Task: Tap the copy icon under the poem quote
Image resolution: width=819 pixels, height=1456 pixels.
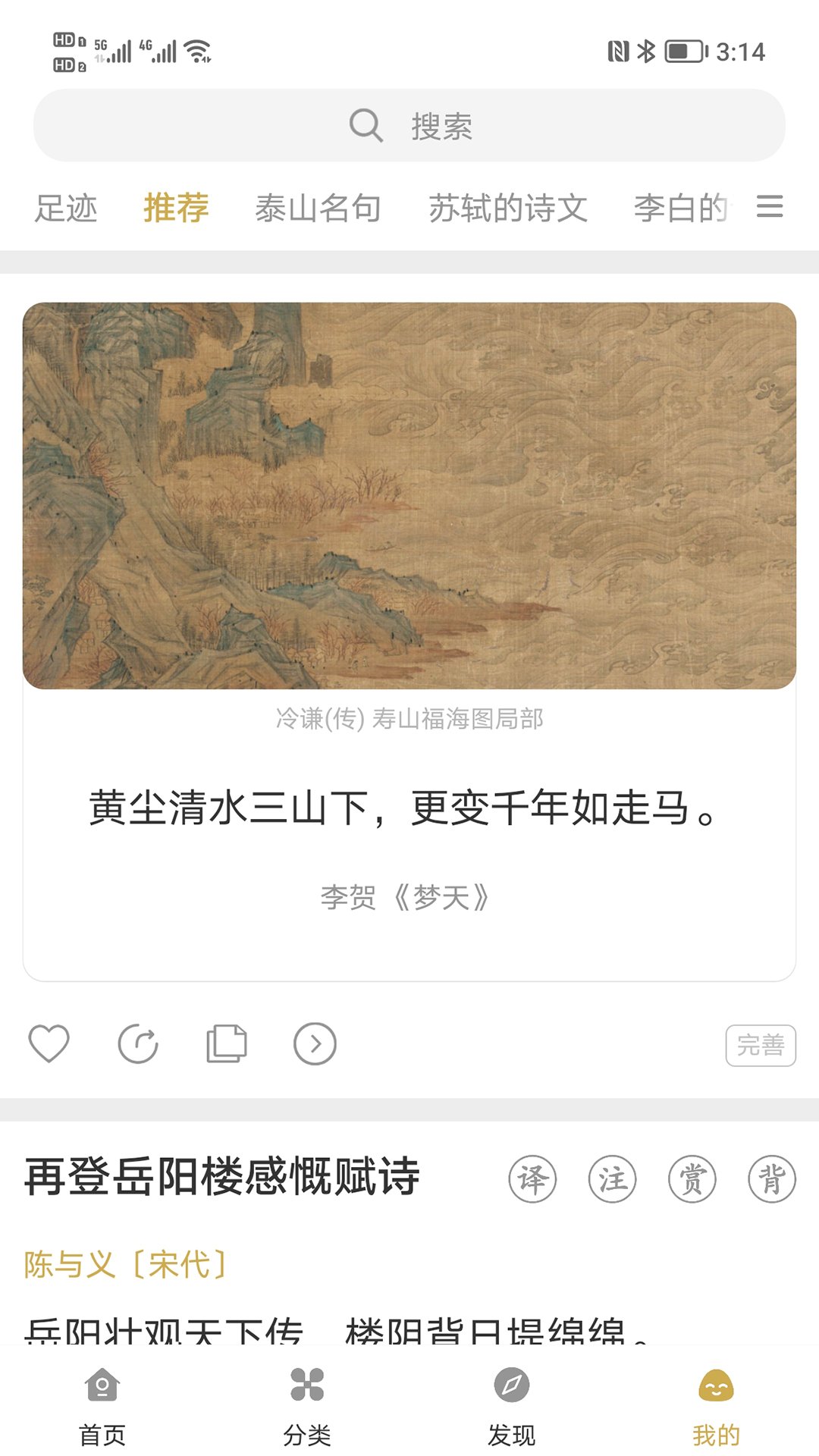Action: click(x=227, y=1043)
